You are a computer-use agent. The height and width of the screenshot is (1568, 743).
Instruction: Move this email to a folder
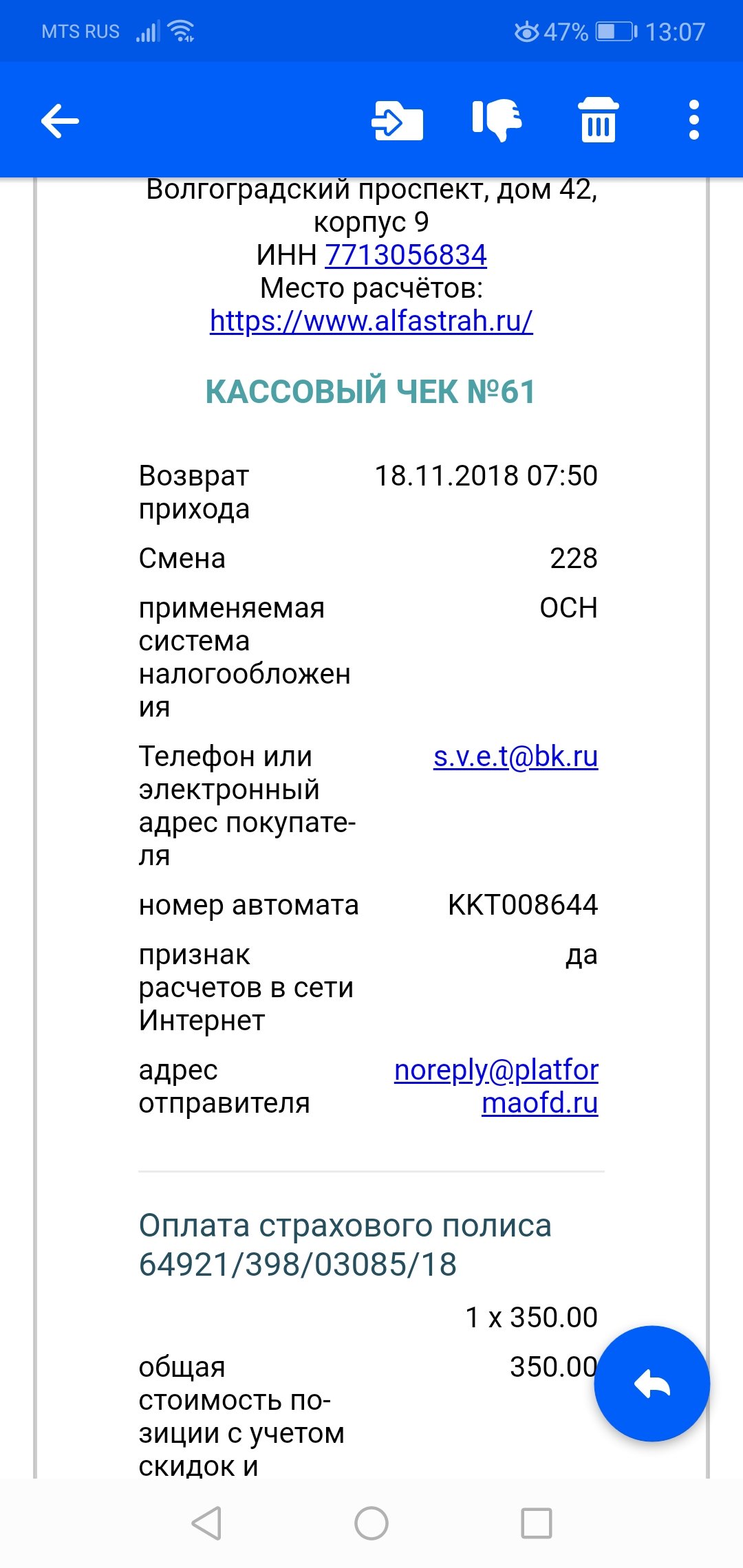[x=397, y=121]
